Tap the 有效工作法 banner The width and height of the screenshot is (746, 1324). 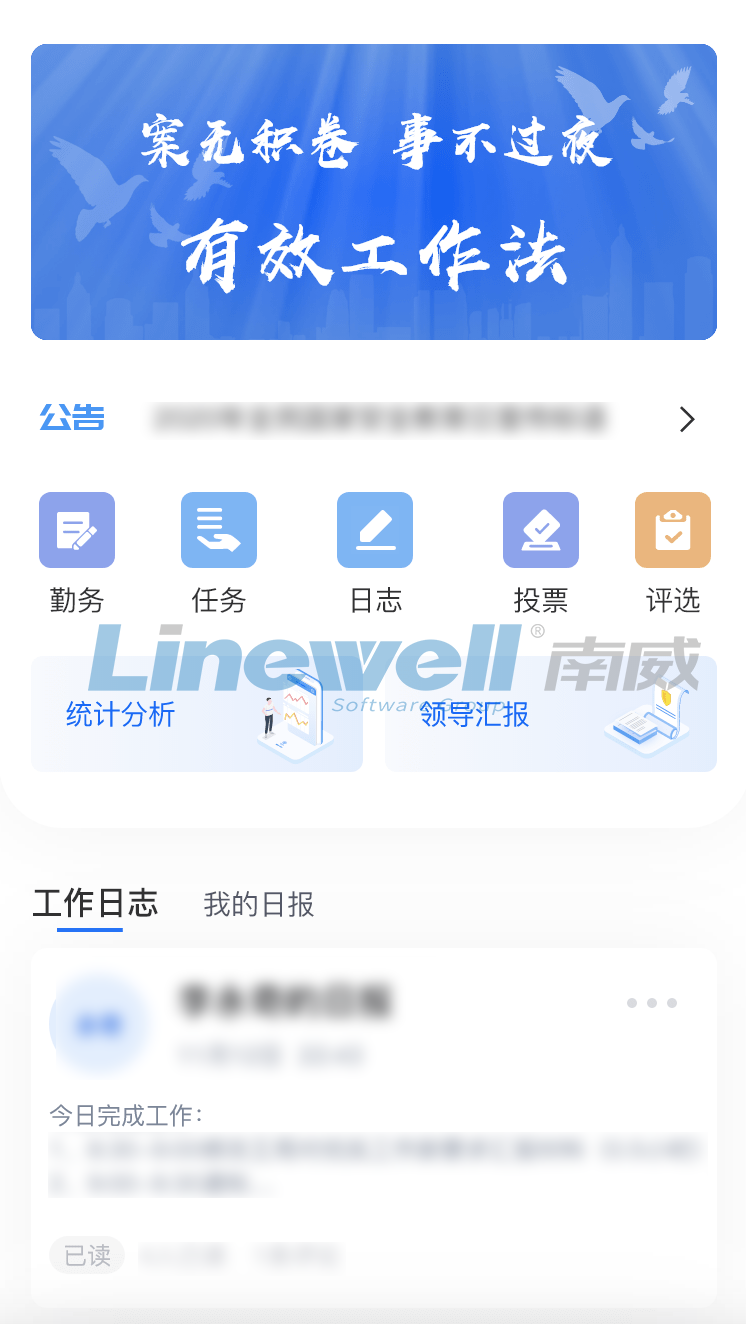374,192
